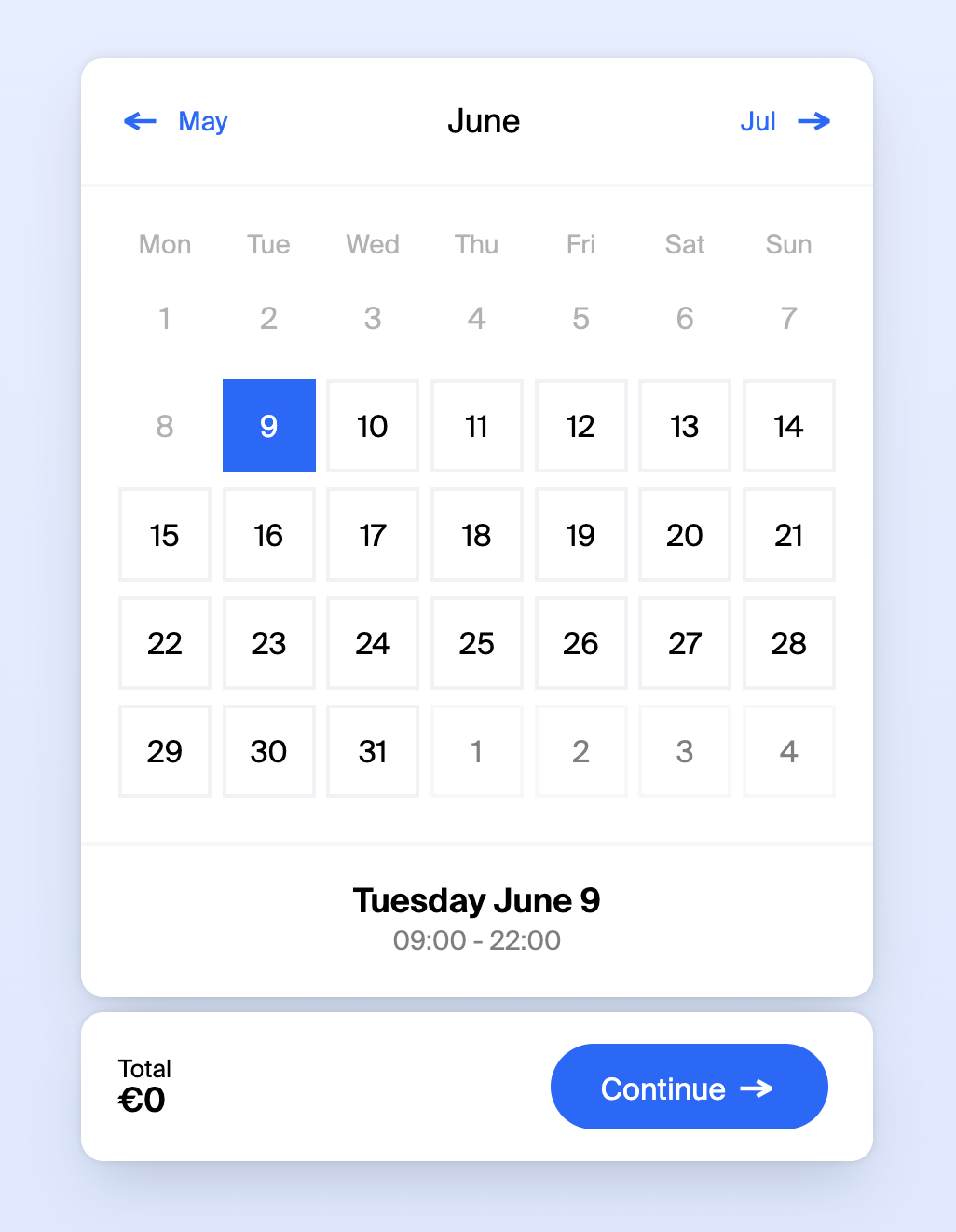Image resolution: width=956 pixels, height=1232 pixels.
Task: Advance to Jul
Action: [785, 121]
